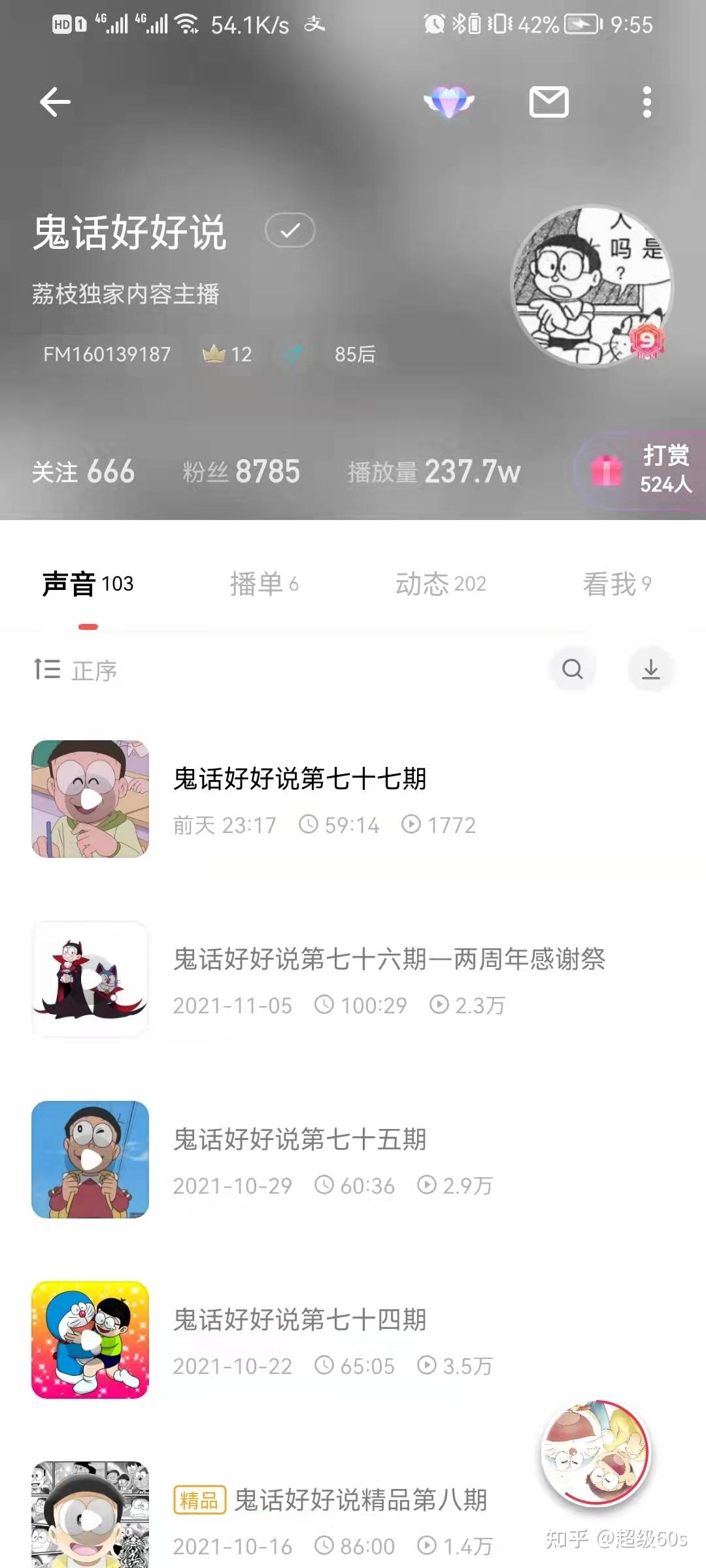Open the three-dot overflow menu
Viewport: 706px width, 1568px height.
pos(647,102)
